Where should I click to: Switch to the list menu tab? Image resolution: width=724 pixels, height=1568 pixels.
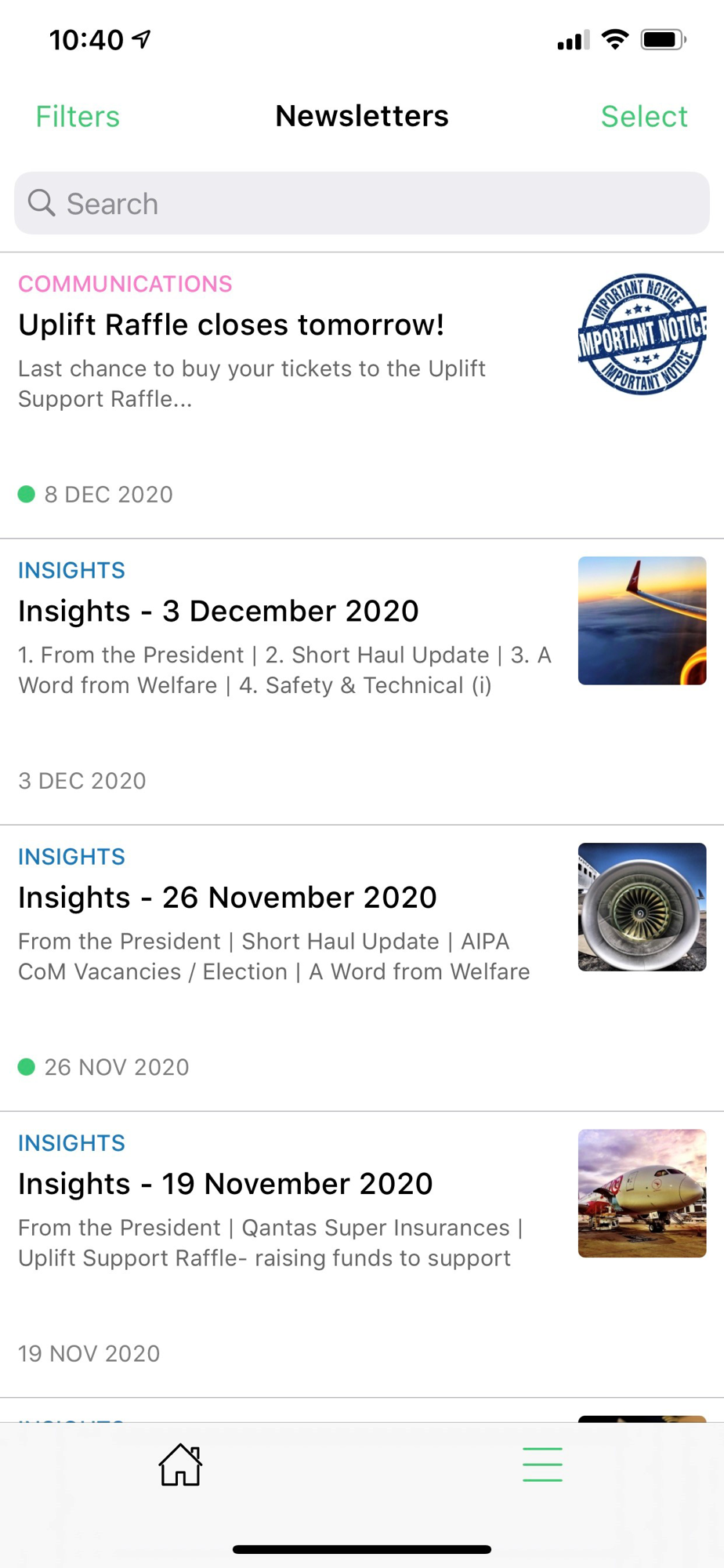click(x=542, y=1465)
